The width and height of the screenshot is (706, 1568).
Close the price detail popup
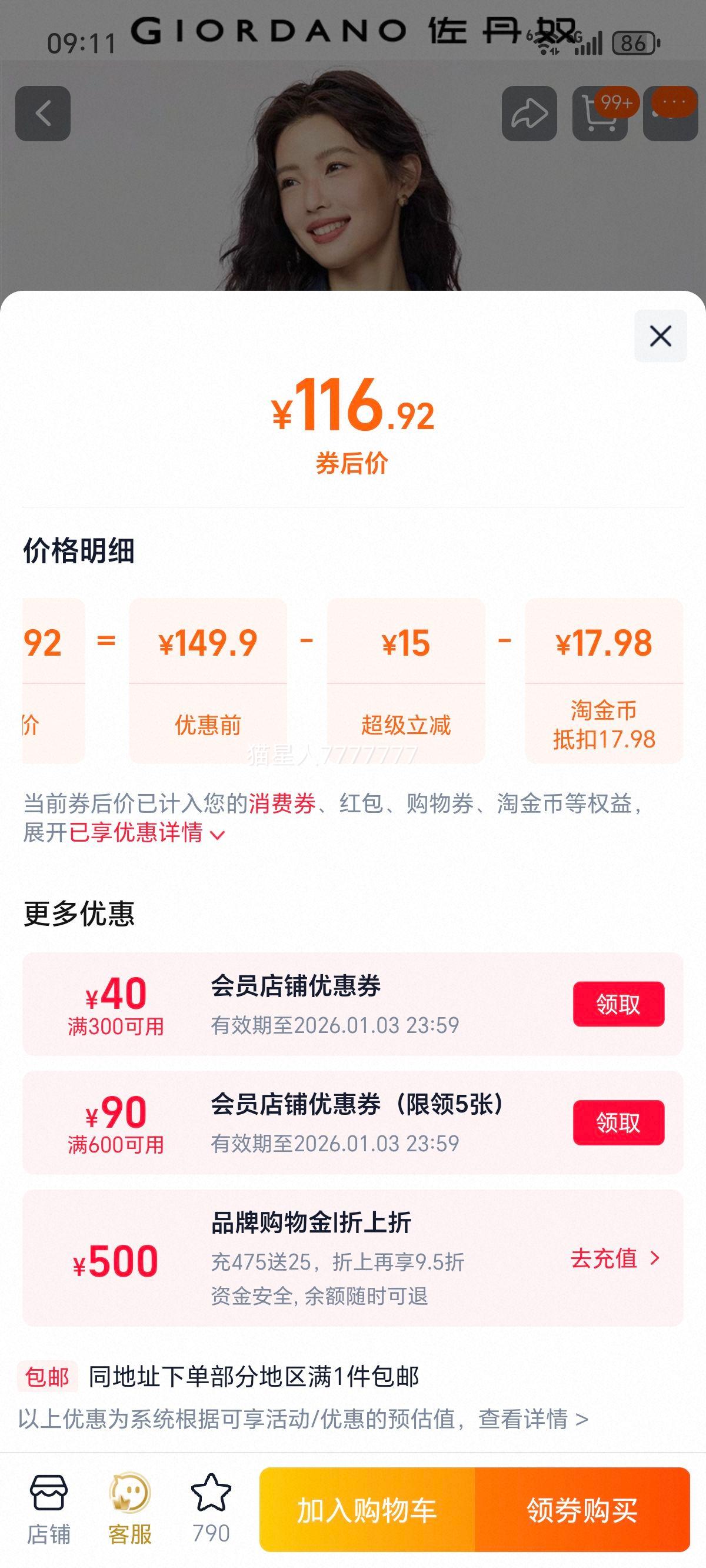pyautogui.click(x=660, y=335)
